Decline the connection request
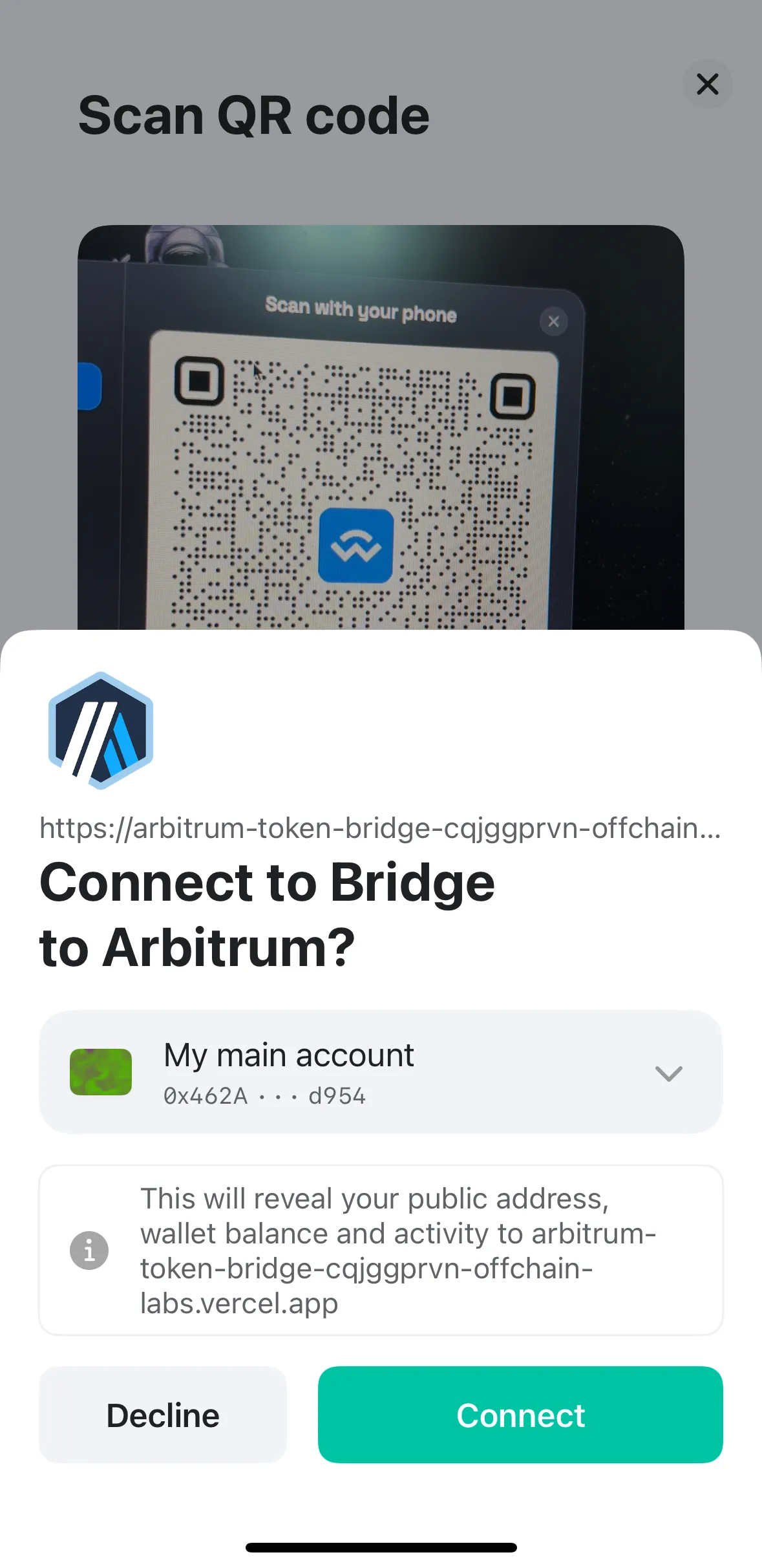This screenshot has height=1568, width=762. [x=163, y=1415]
